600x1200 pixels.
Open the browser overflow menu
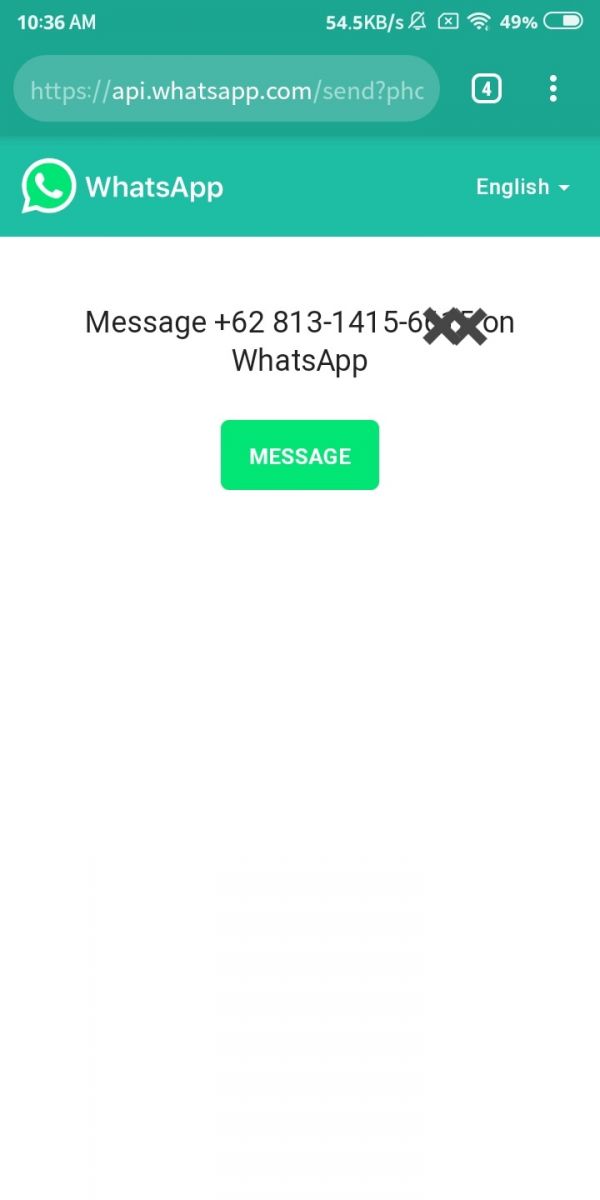click(553, 89)
